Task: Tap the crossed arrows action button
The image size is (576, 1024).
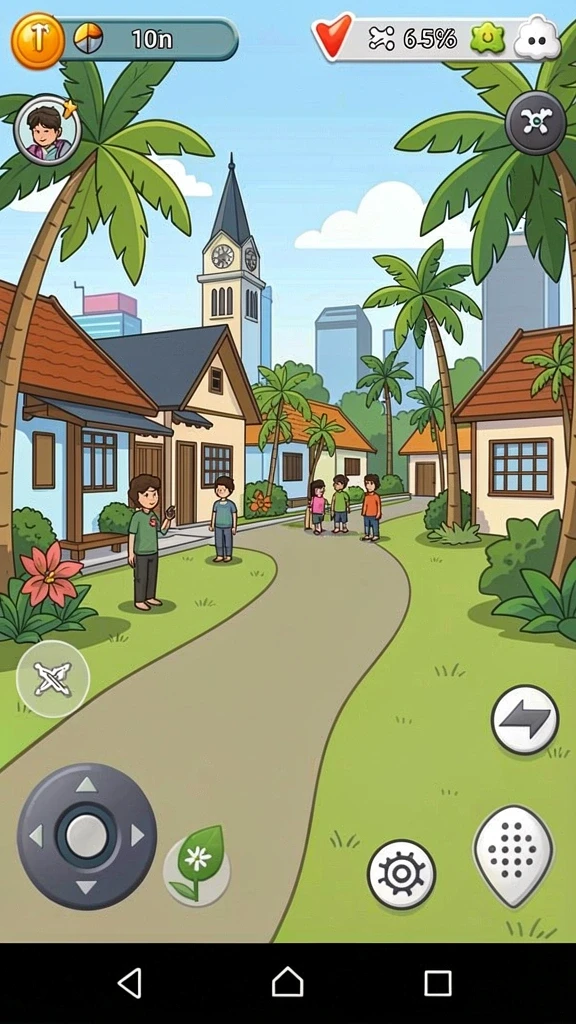Action: [x=53, y=679]
